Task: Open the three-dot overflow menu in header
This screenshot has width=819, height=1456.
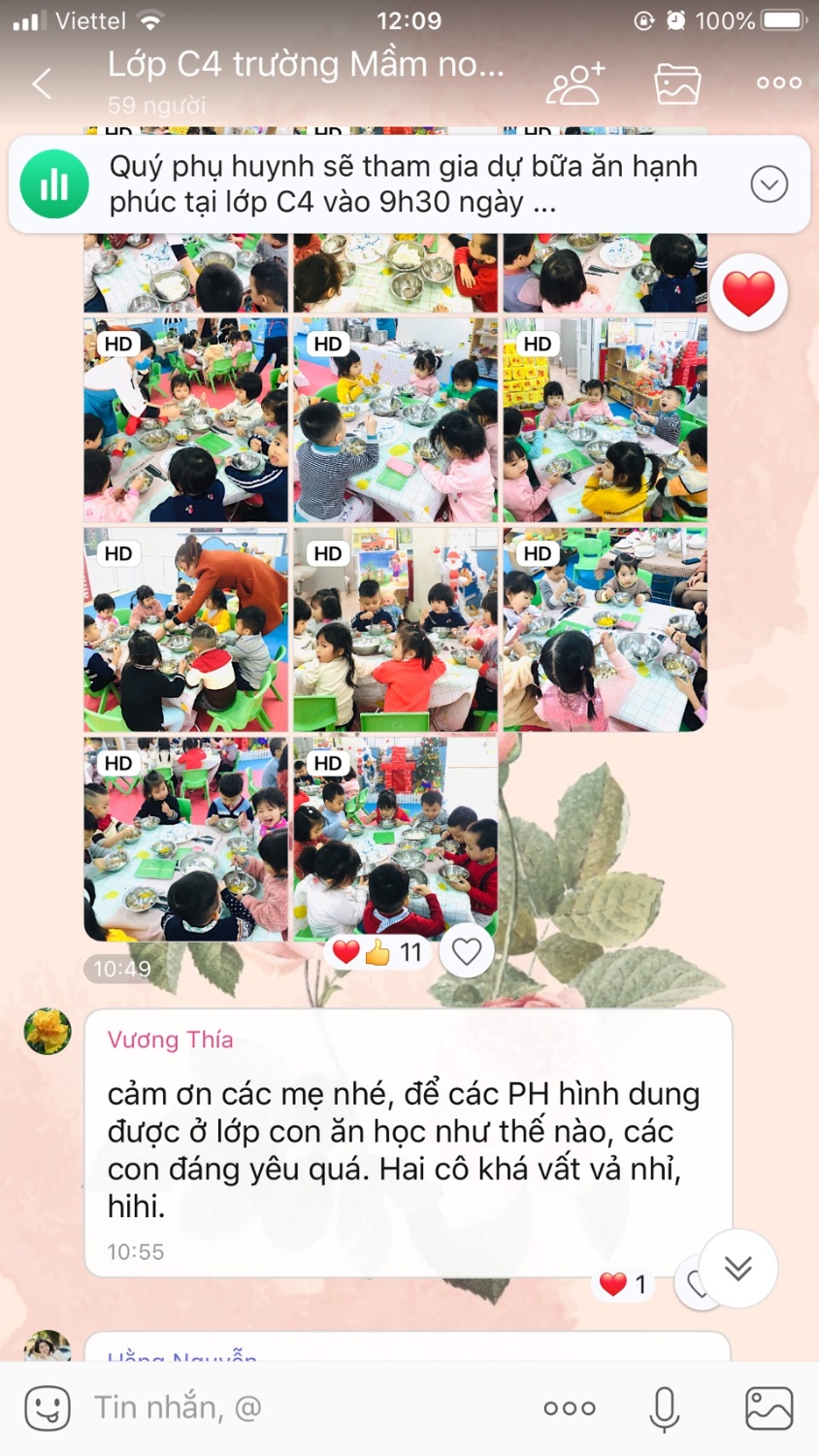Action: pyautogui.click(x=779, y=83)
